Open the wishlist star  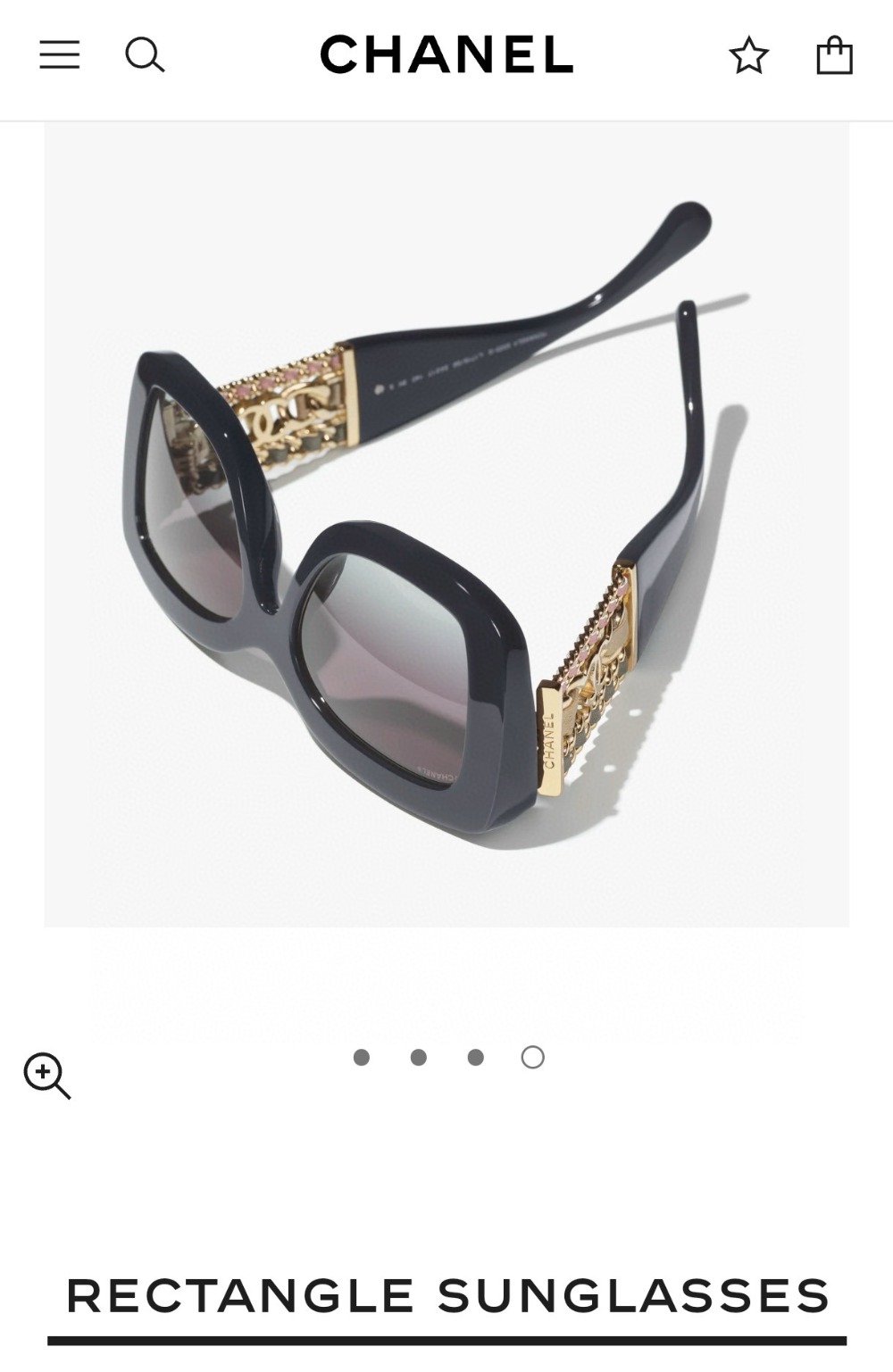[x=748, y=56]
